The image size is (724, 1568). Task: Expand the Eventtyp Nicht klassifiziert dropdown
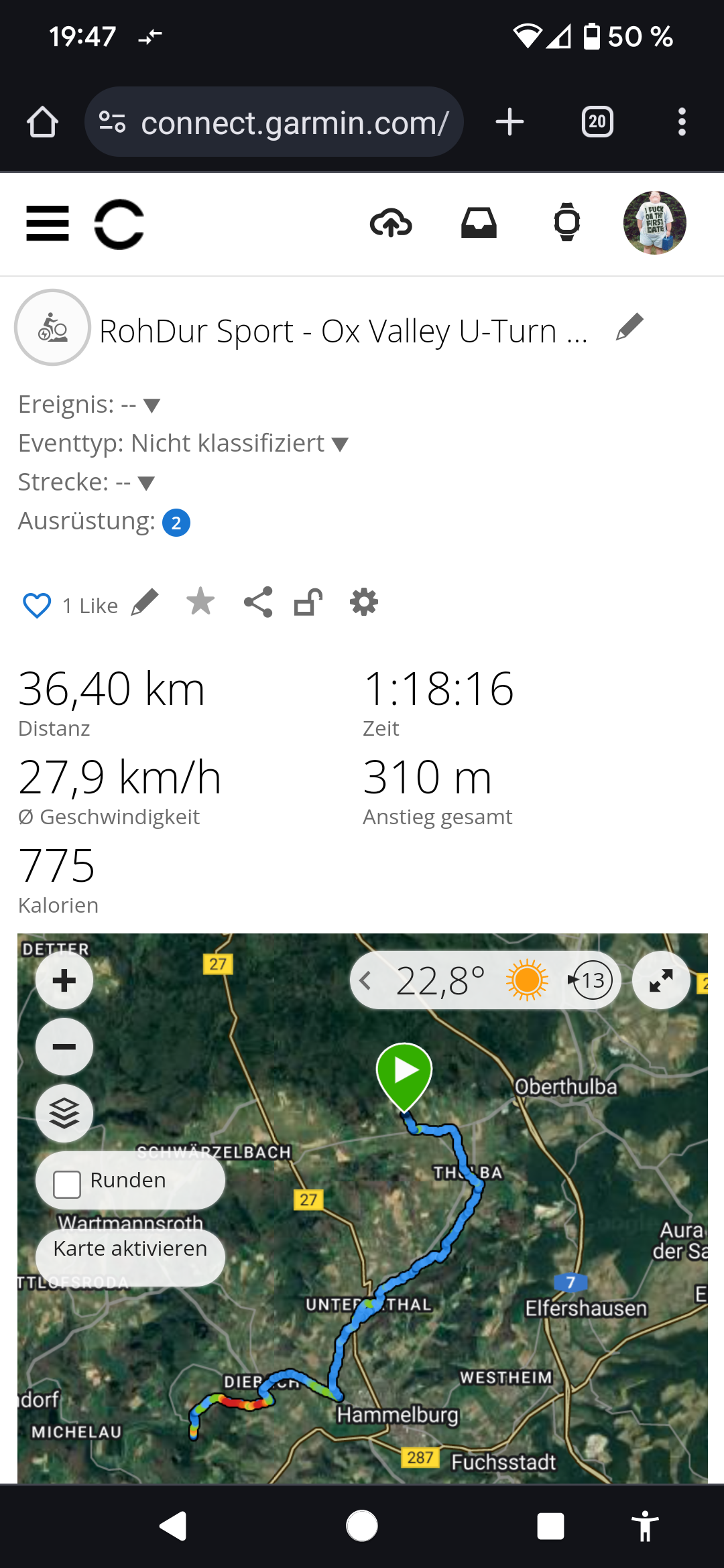click(x=340, y=444)
